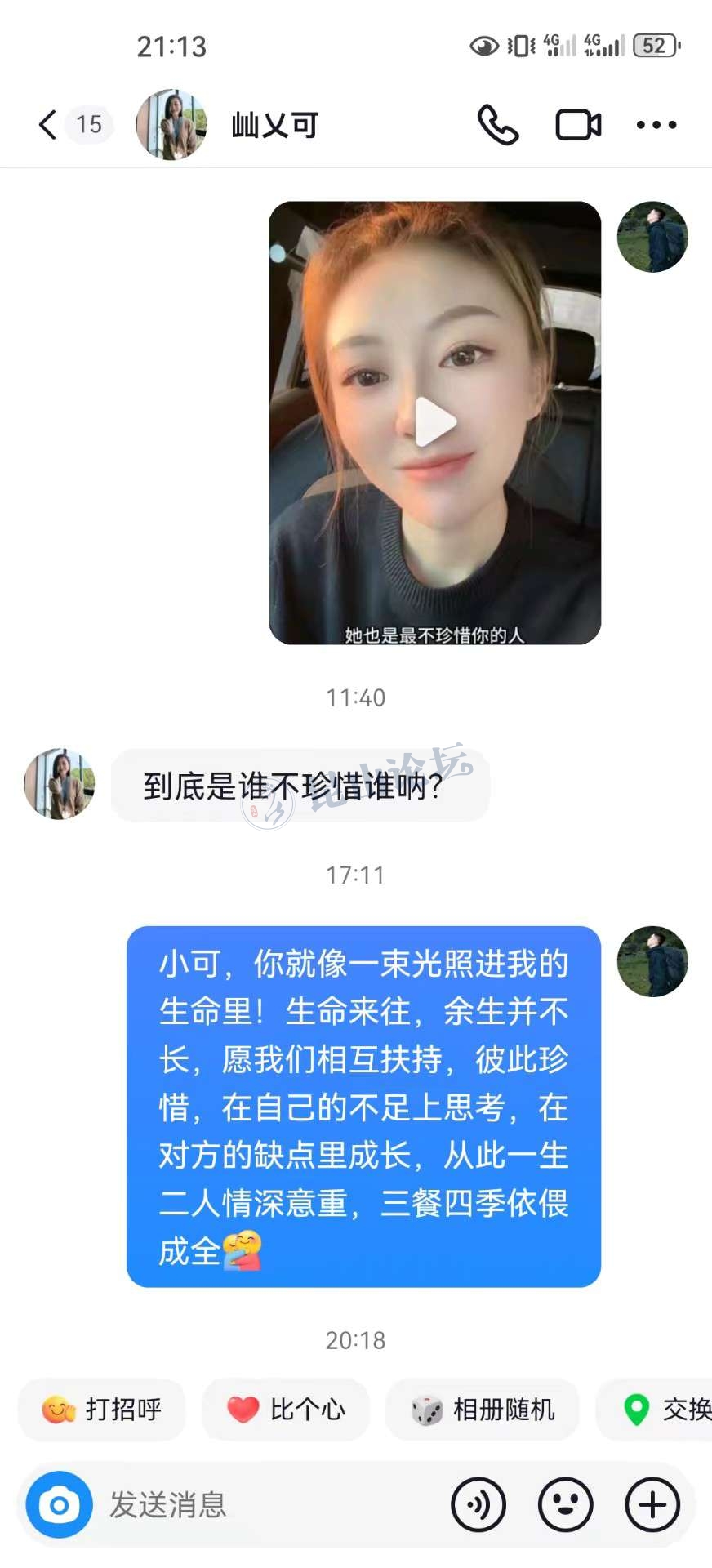Open the contact's avatar in the header
Image resolution: width=712 pixels, height=1568 pixels.
tap(171, 125)
